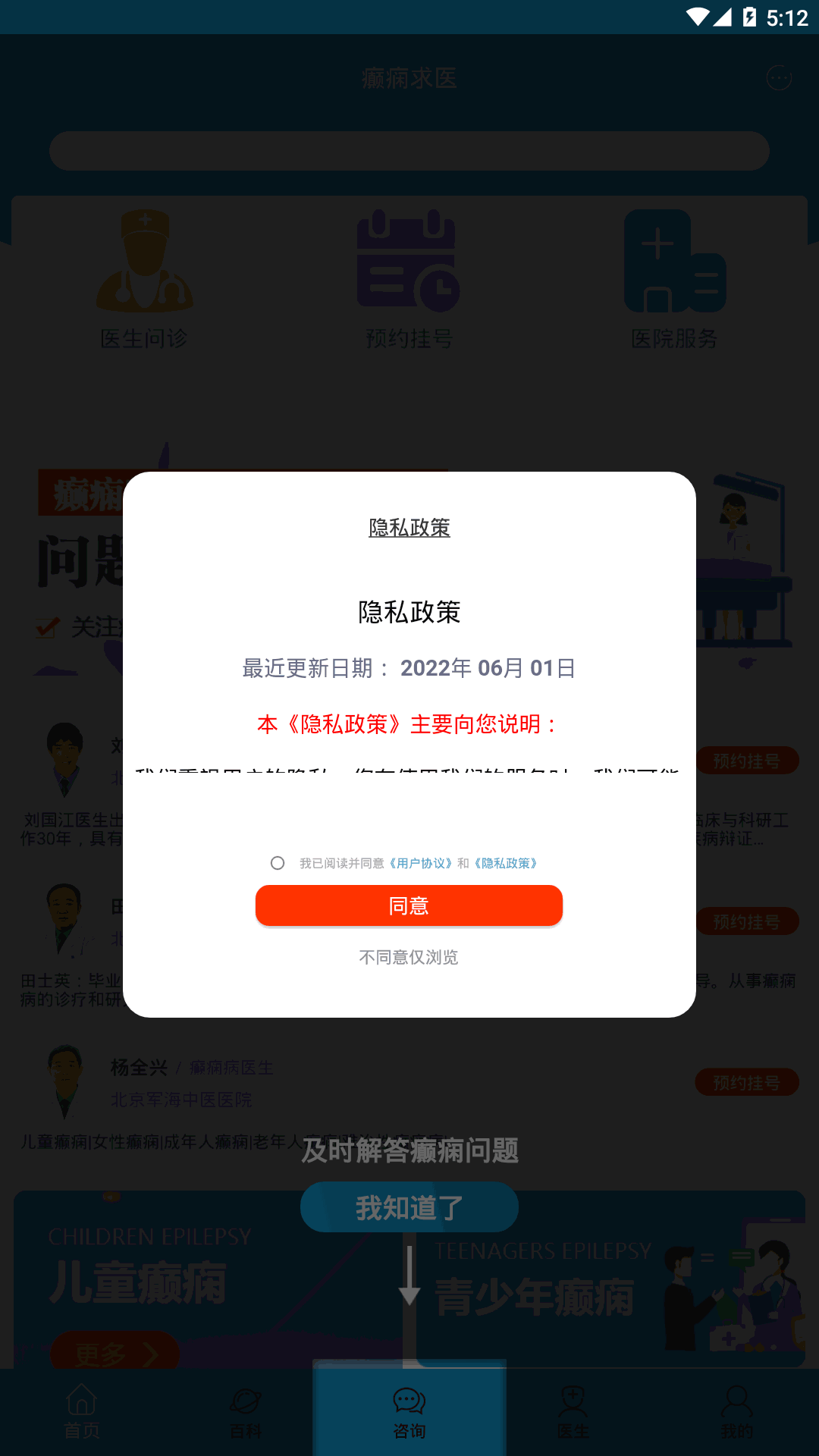Screen dimensions: 819x1456
Task: Select the read-and-agree radio button
Action: pyautogui.click(x=278, y=863)
